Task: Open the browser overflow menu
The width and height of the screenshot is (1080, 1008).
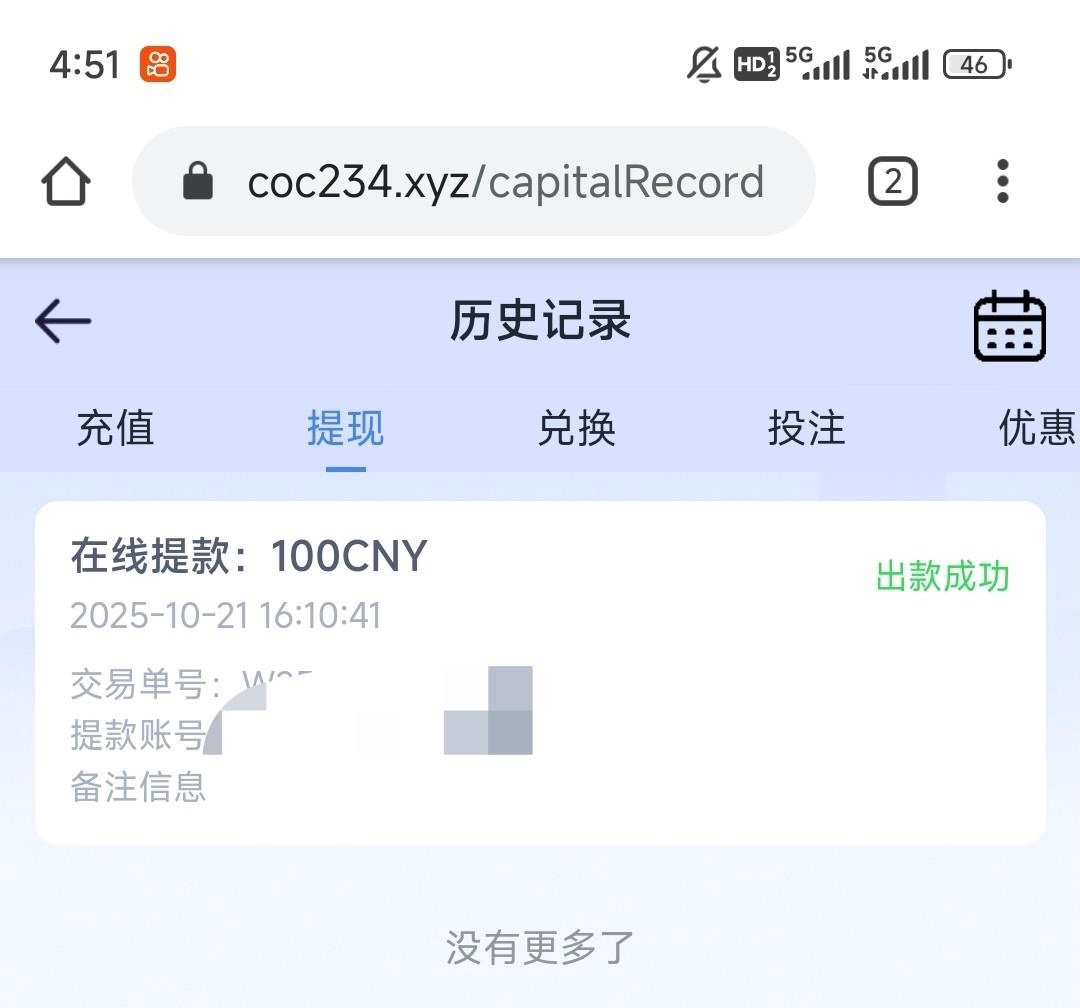Action: click(1003, 182)
